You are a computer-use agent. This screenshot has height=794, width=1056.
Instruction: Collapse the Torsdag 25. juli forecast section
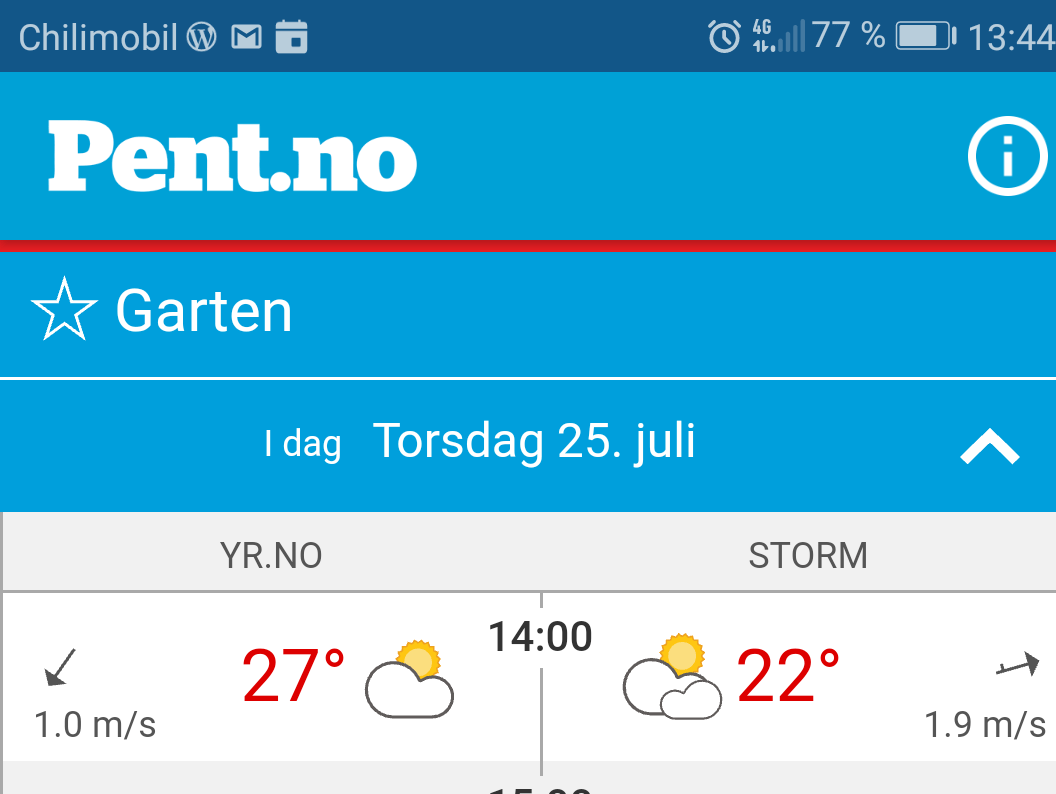pos(989,447)
